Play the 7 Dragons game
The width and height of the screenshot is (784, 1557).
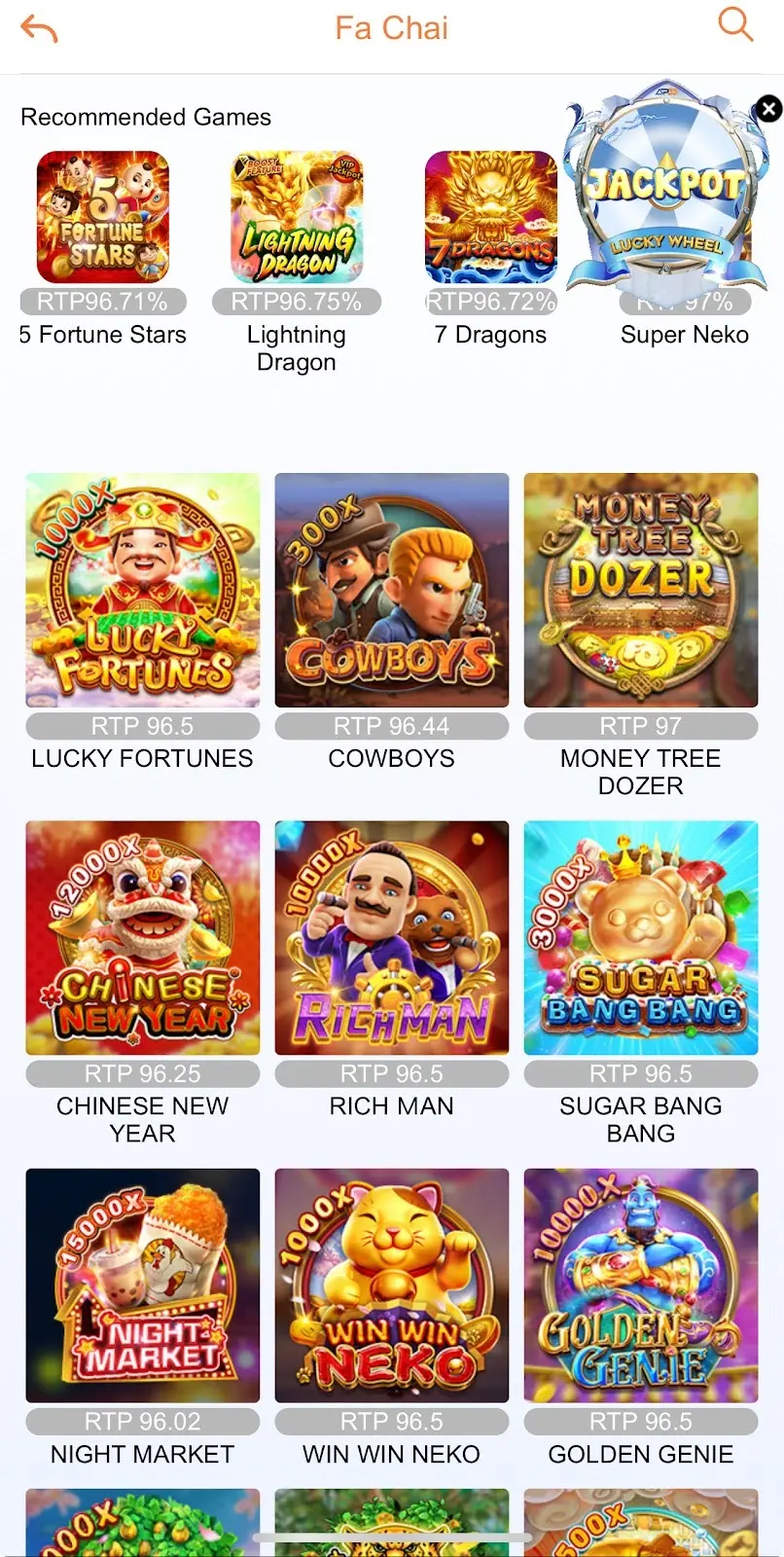click(490, 217)
